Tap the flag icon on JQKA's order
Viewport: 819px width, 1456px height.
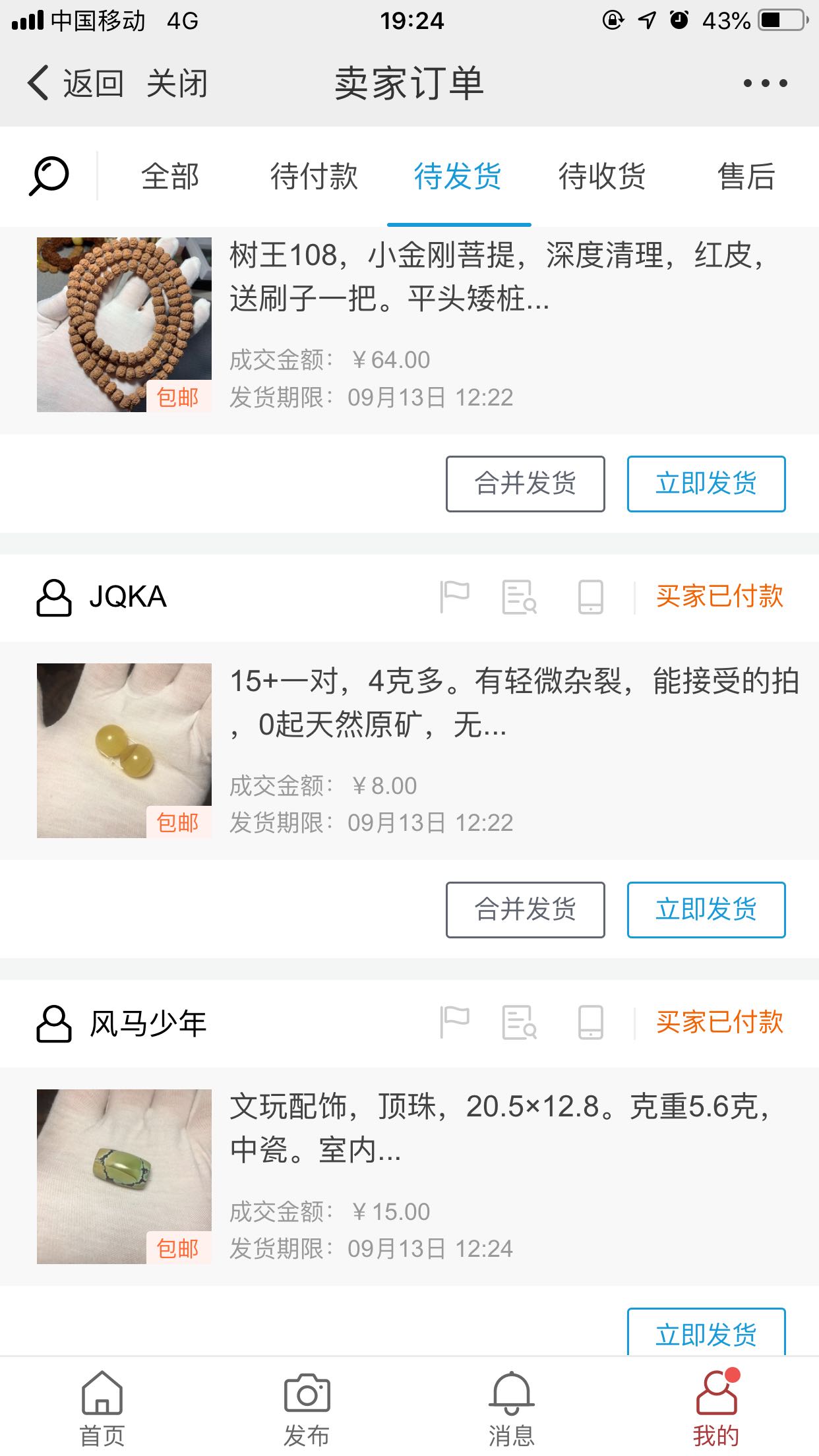tap(454, 597)
